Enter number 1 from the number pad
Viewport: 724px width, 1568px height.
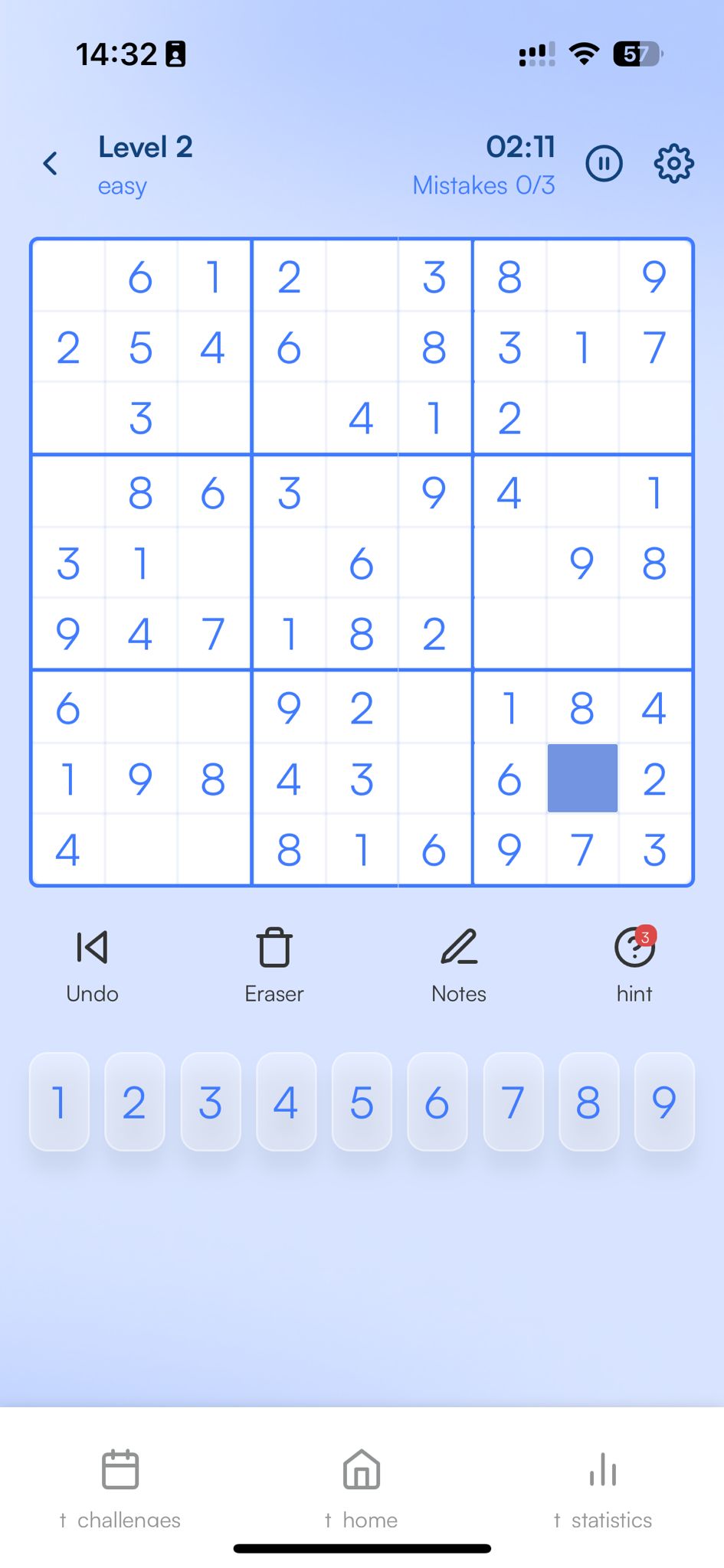(59, 1102)
